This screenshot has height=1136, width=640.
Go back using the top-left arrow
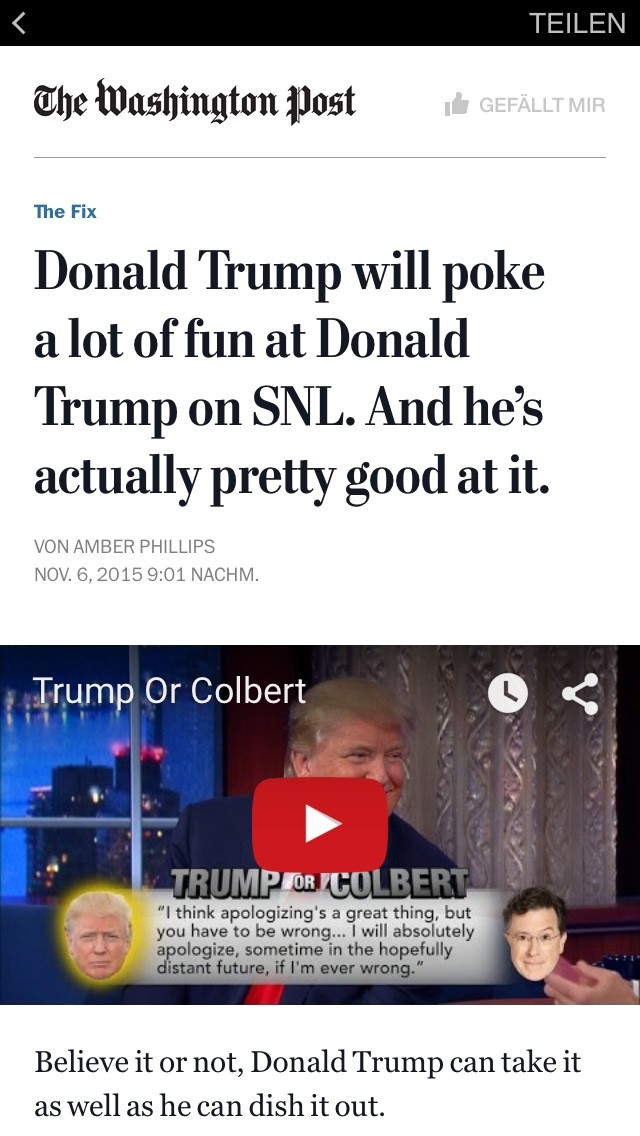[20, 23]
